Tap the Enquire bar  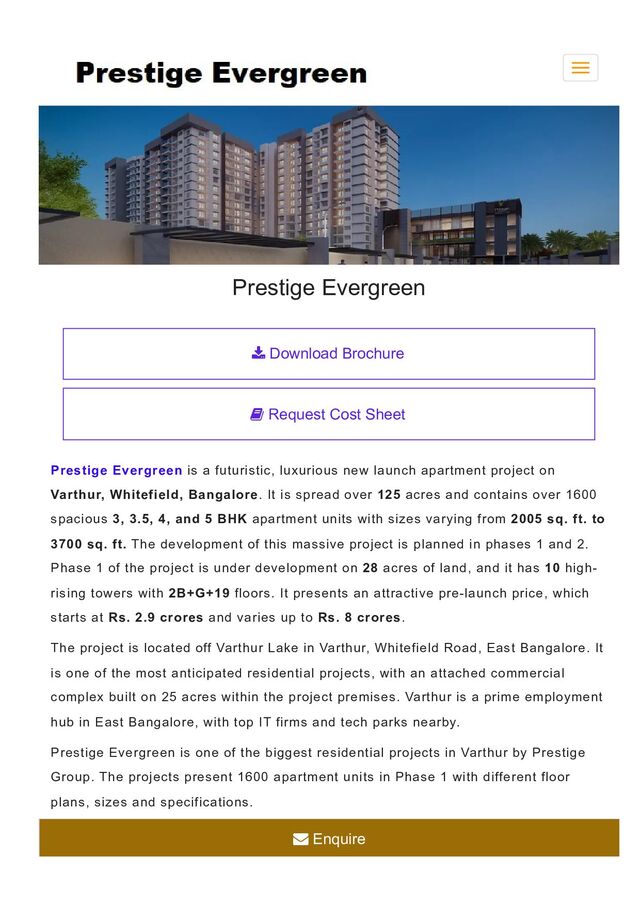(x=329, y=838)
